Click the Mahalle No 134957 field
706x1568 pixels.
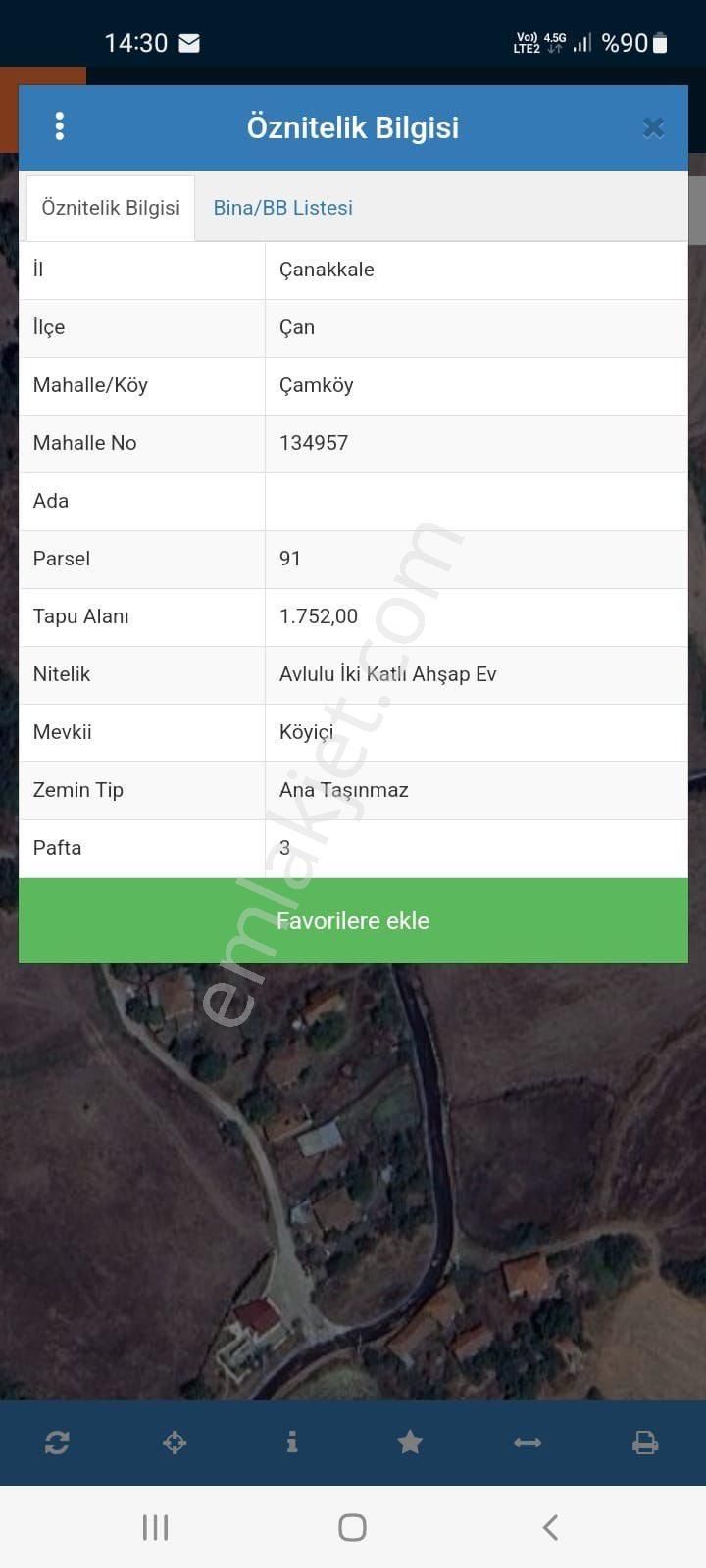pos(314,443)
